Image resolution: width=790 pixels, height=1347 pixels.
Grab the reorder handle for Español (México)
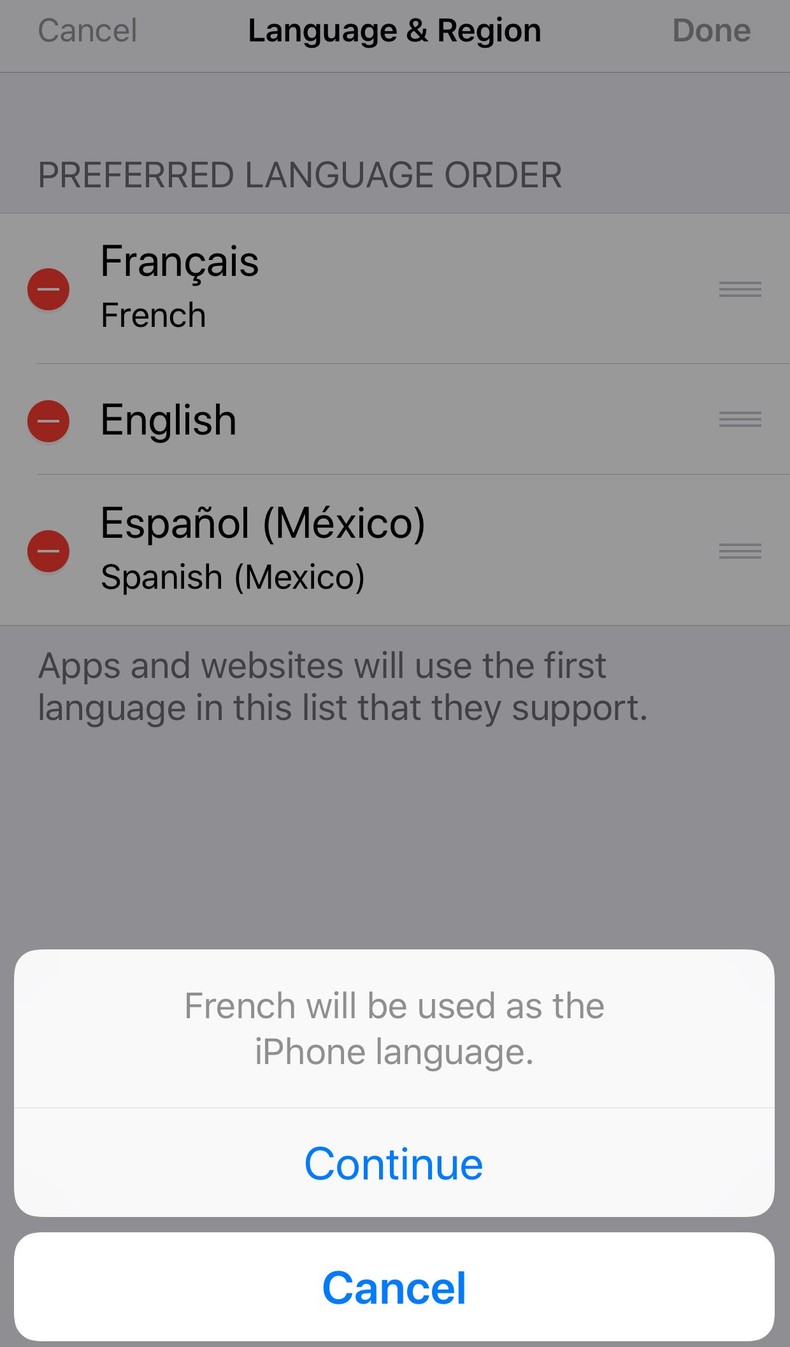coord(740,551)
